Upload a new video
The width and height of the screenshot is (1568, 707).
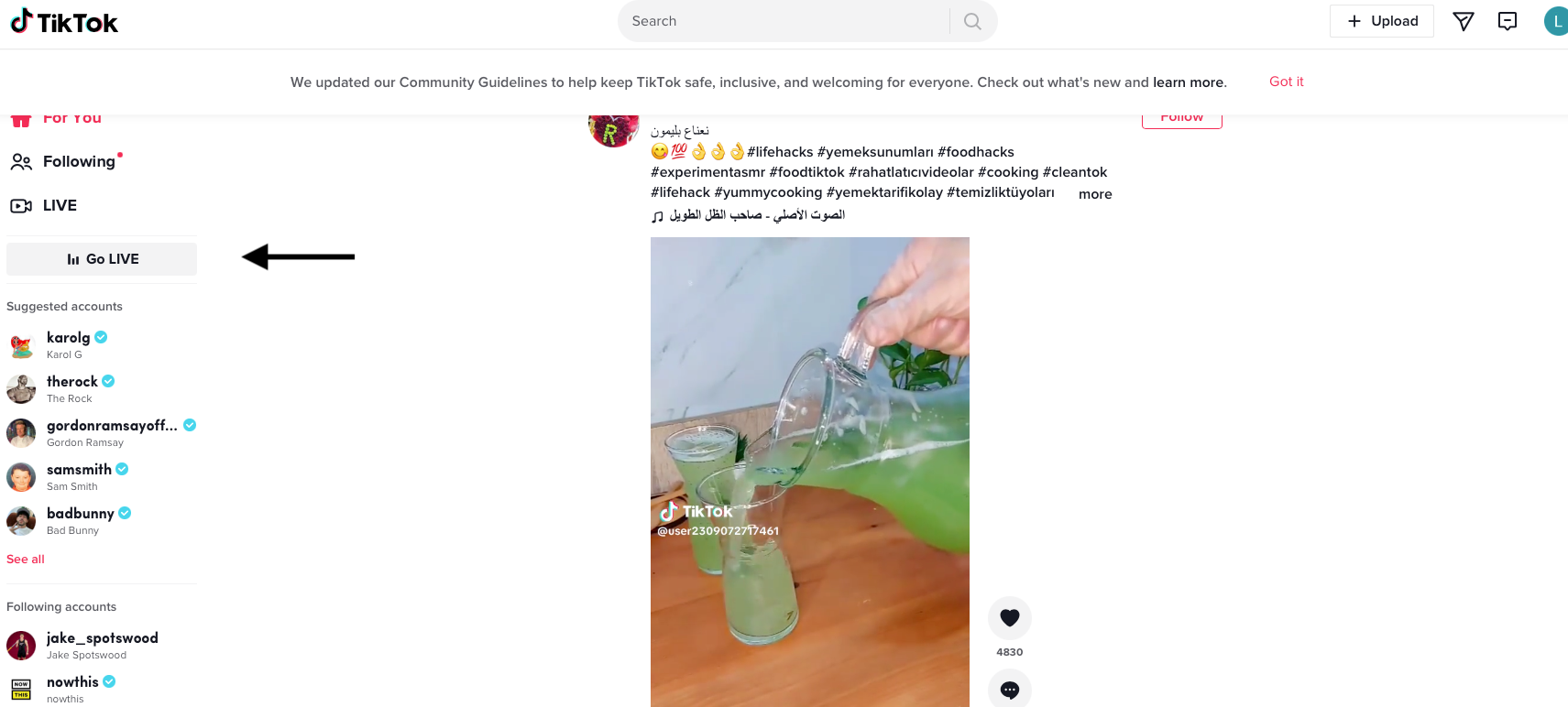[x=1381, y=21]
